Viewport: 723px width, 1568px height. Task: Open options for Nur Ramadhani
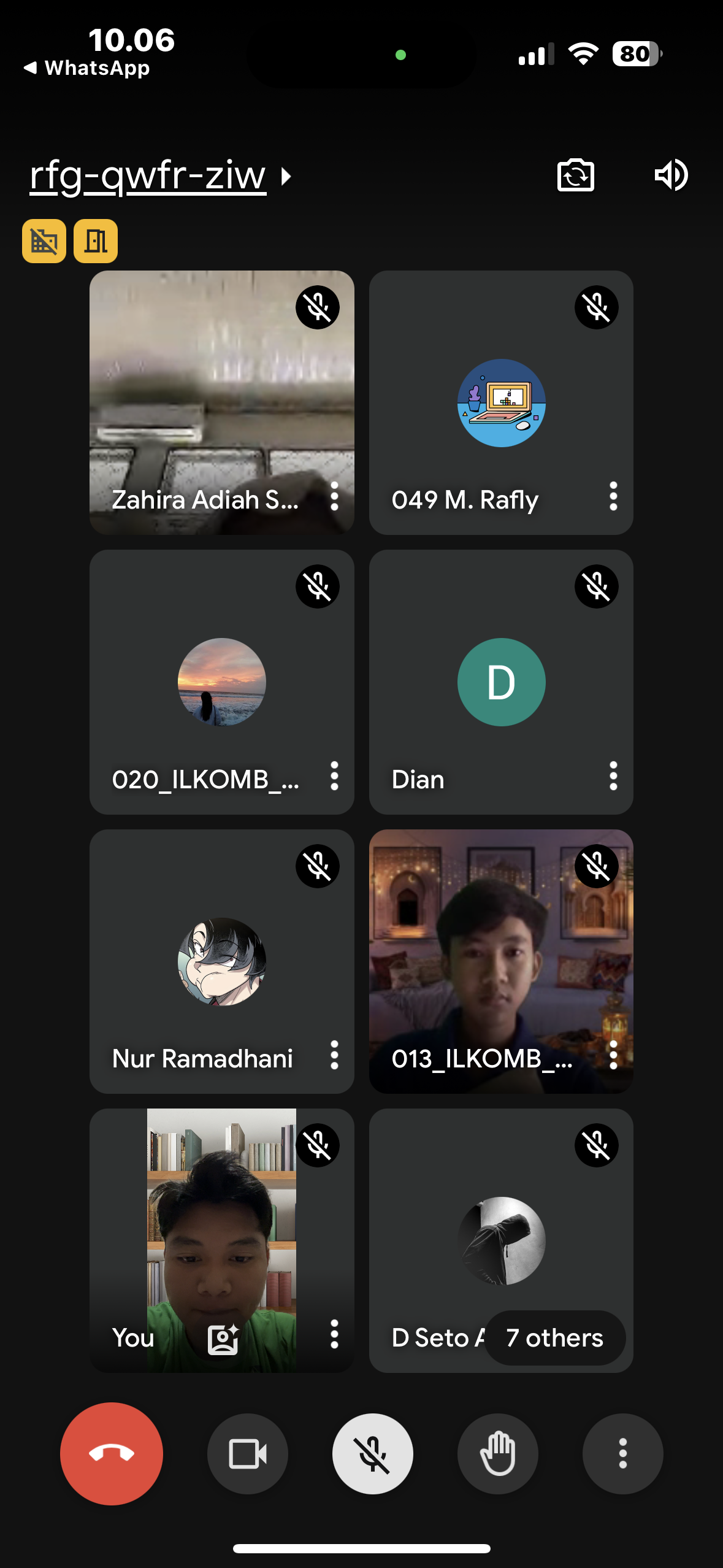(x=334, y=1055)
